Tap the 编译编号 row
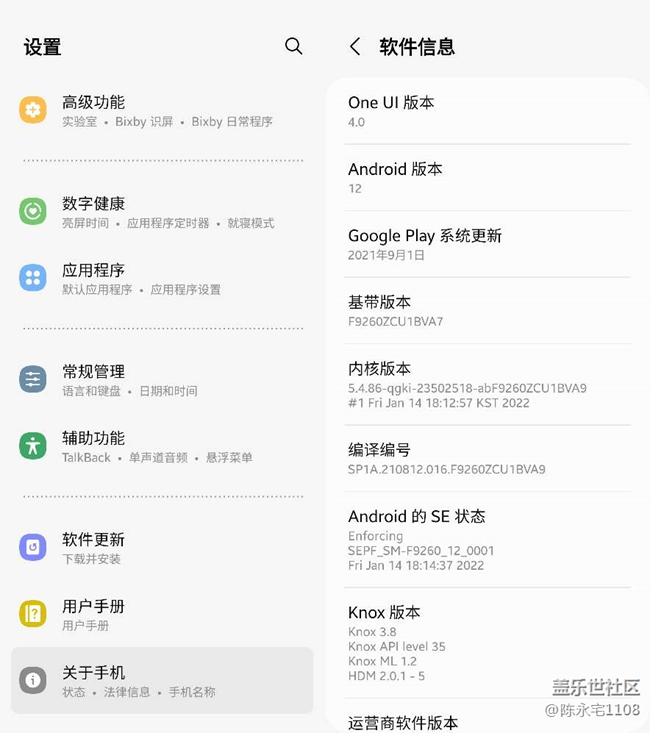 click(487, 458)
